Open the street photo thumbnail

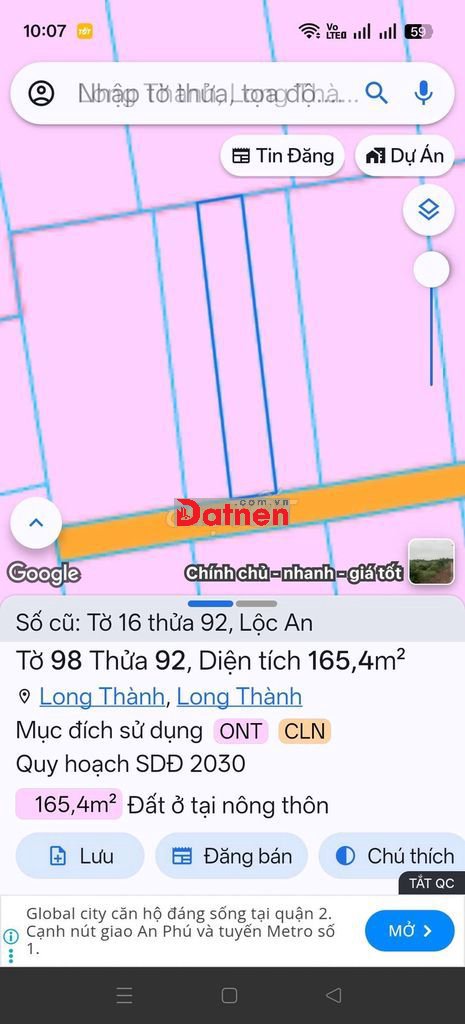[x=431, y=562]
